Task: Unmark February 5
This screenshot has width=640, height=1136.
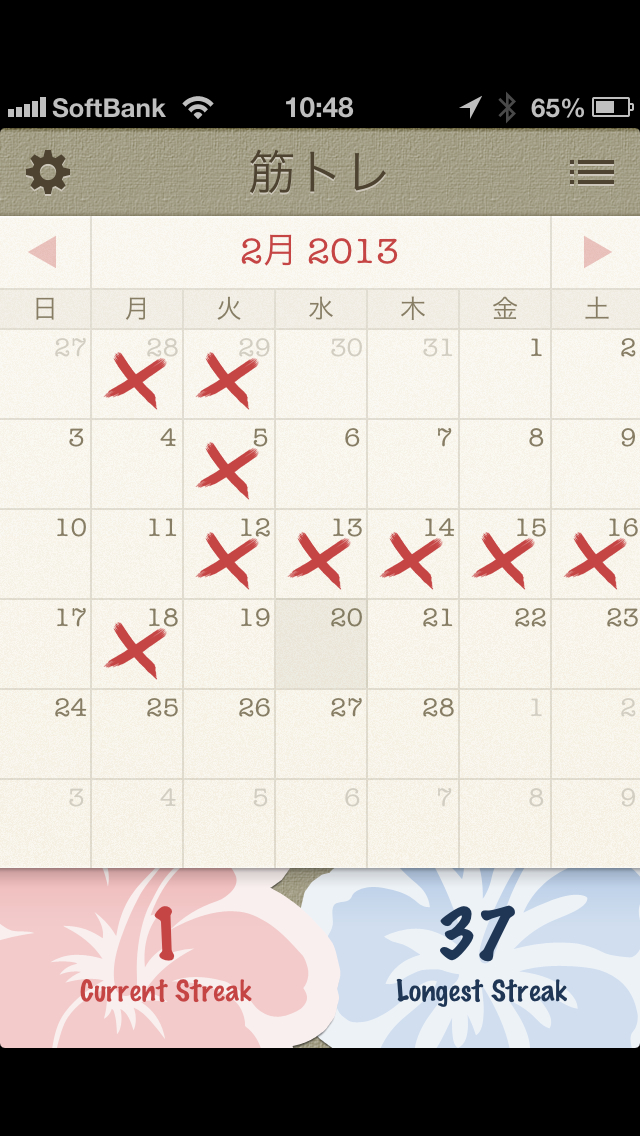Action: [229, 464]
